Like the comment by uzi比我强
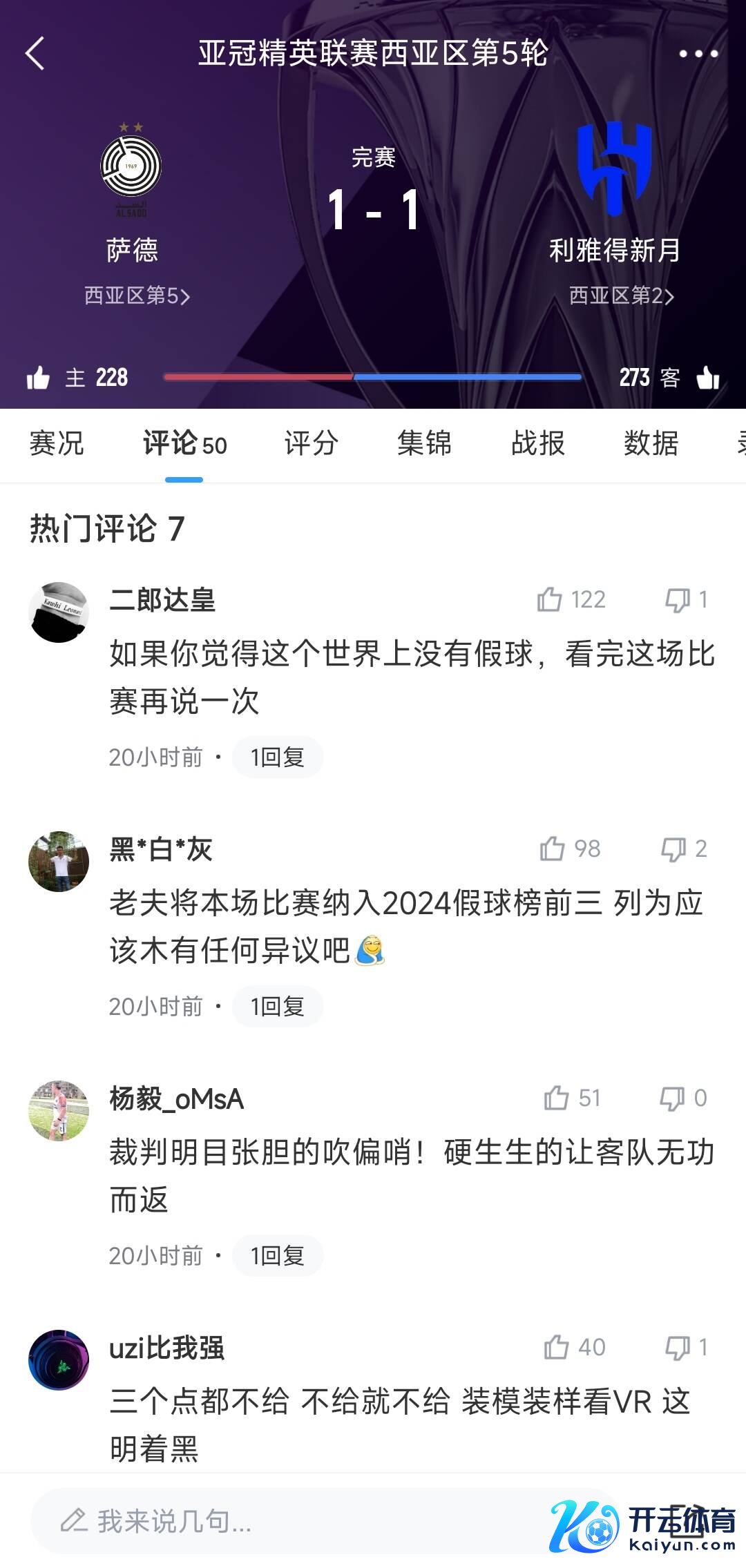This screenshot has width=746, height=1568. coord(556,1347)
